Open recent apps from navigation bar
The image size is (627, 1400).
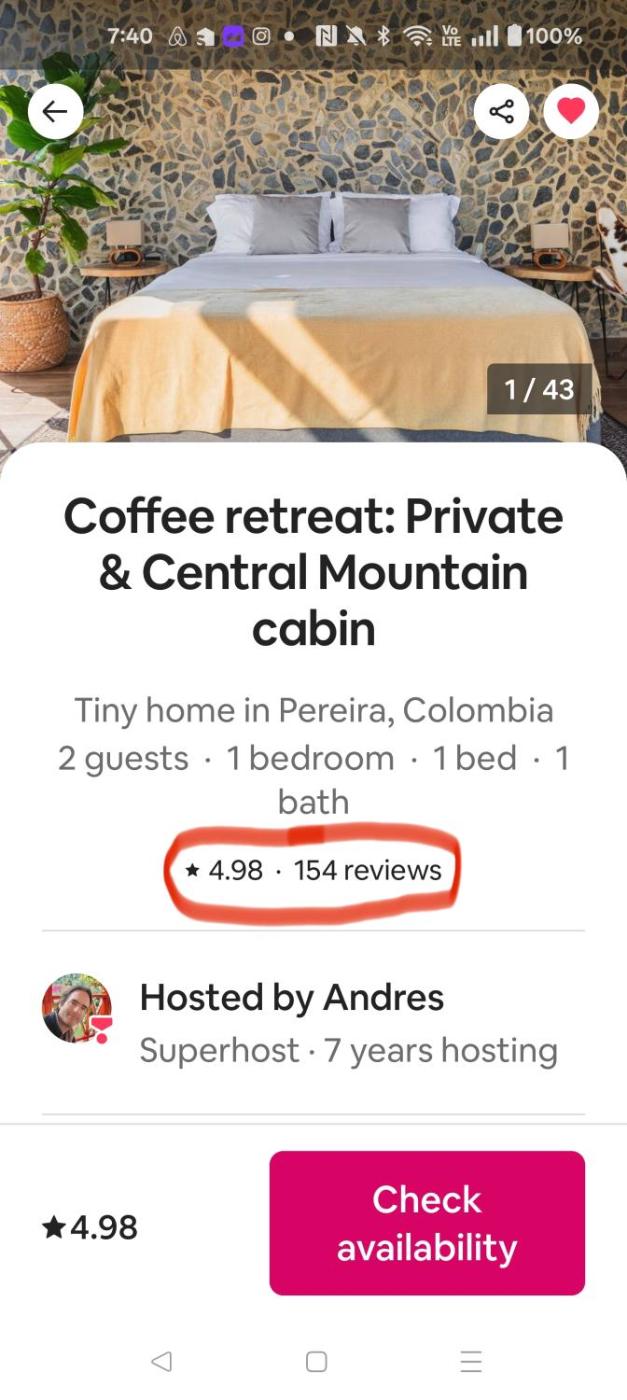pos(471,1361)
